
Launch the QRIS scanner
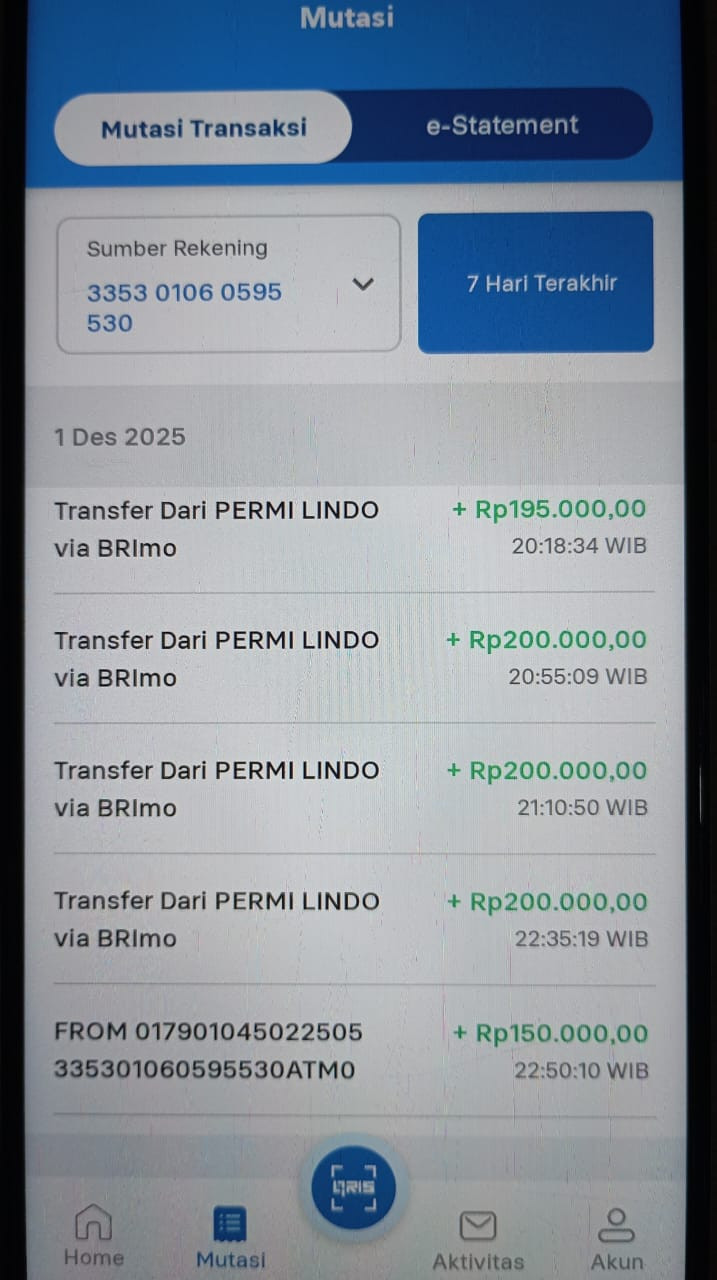pos(353,1189)
